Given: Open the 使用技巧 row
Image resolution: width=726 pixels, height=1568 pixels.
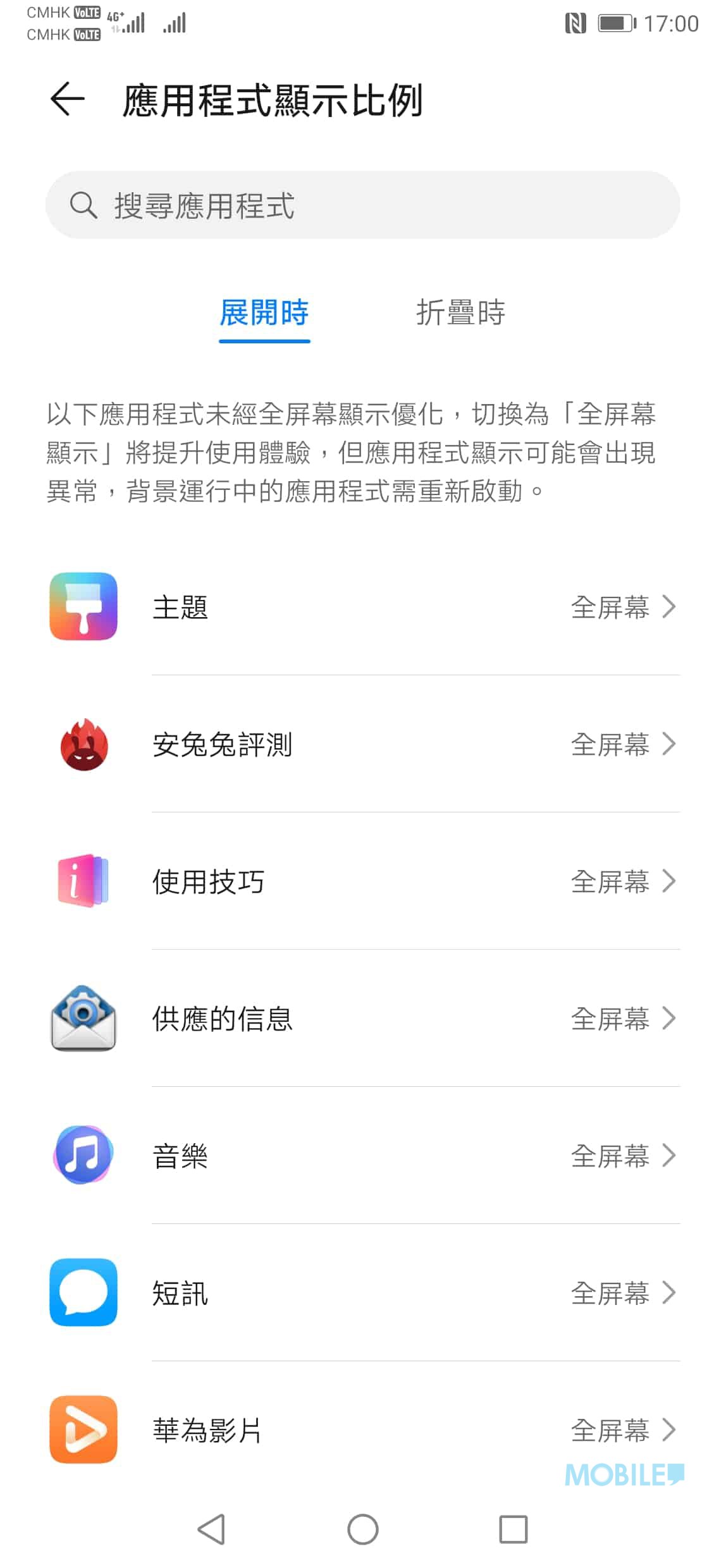Looking at the screenshot, I should 363,881.
